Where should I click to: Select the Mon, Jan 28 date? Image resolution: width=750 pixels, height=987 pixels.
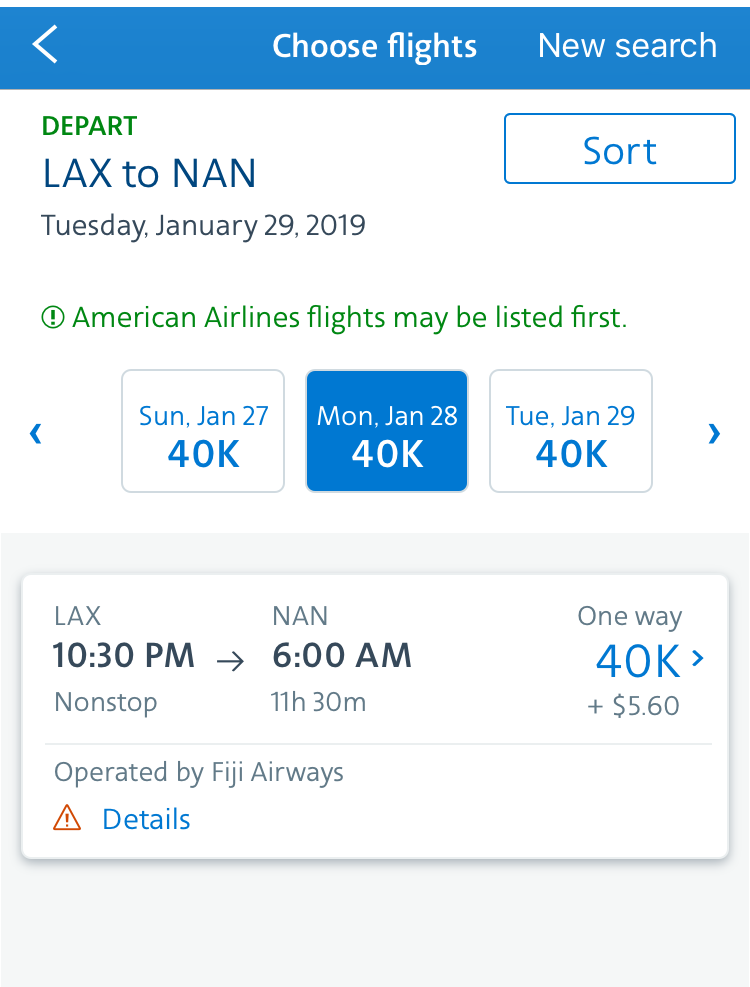[387, 431]
